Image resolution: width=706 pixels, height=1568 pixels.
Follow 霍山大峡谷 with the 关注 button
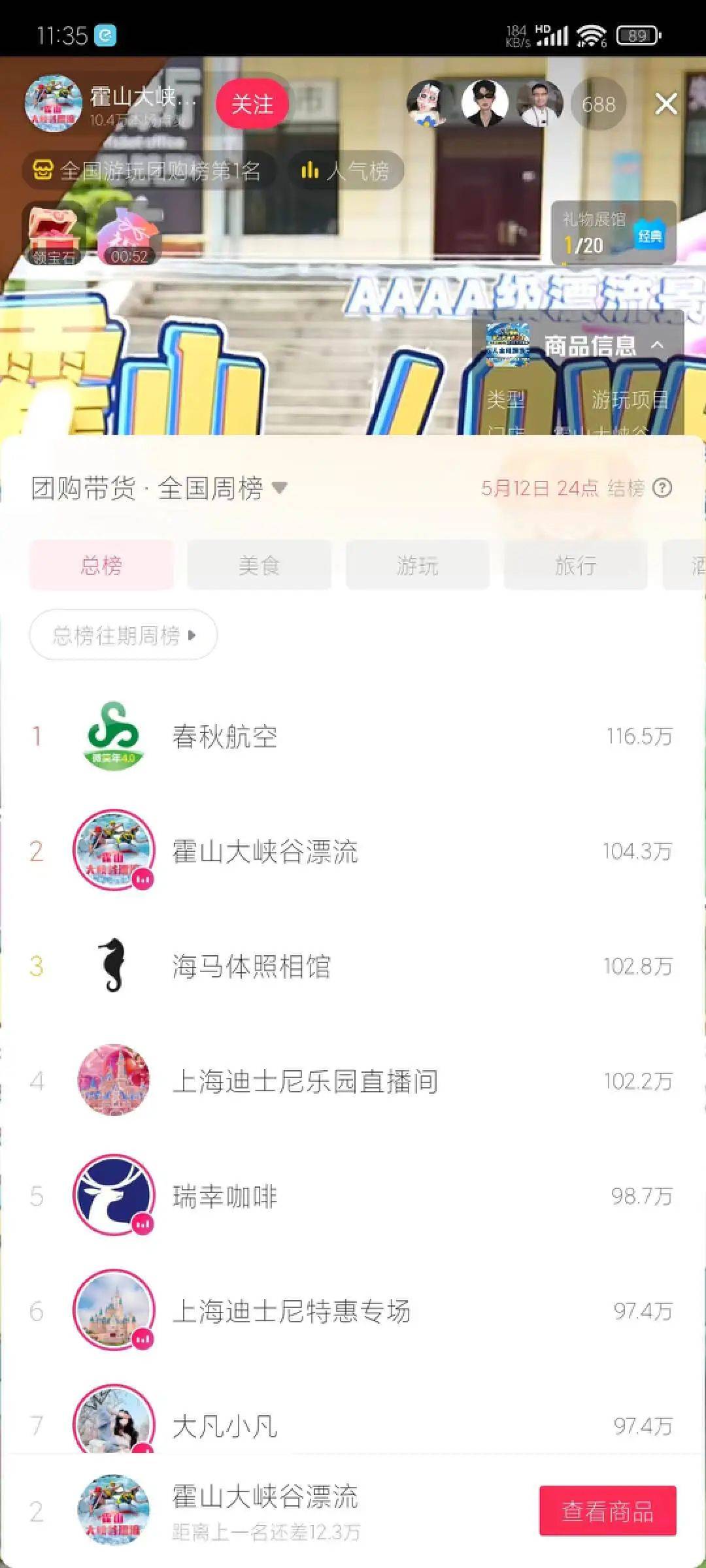click(x=252, y=104)
